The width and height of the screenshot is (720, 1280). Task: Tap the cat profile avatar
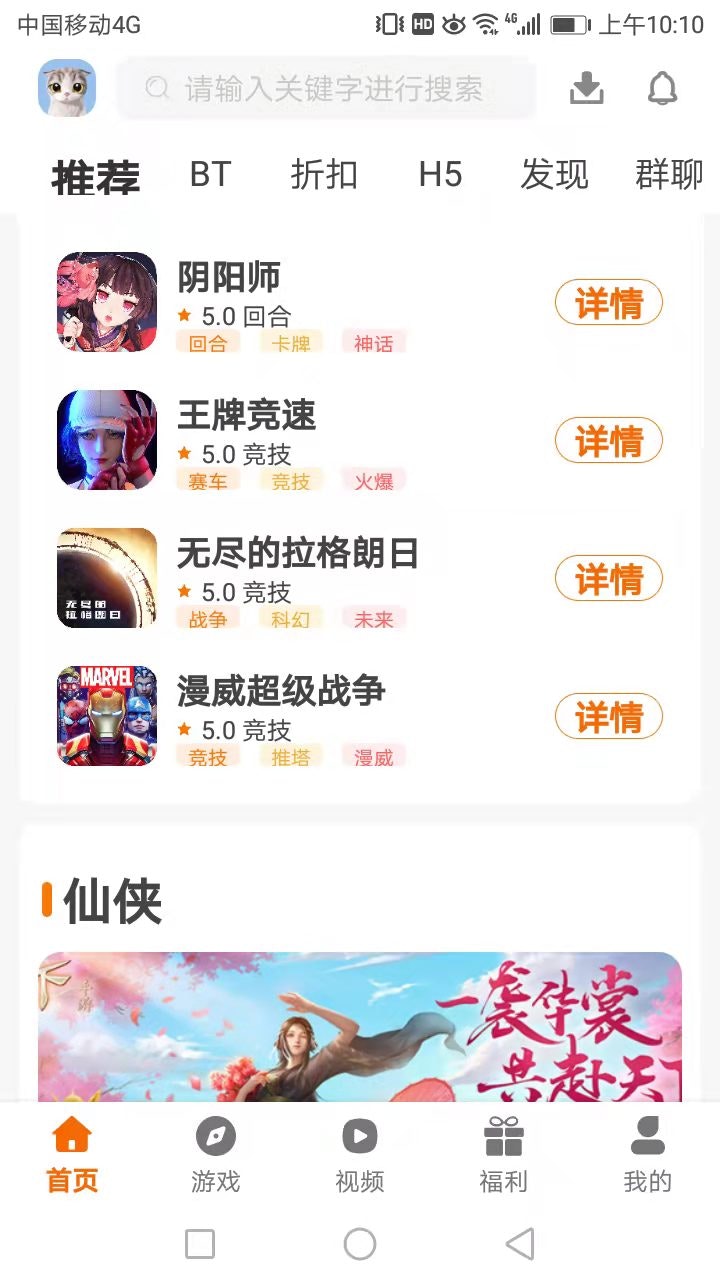67,88
